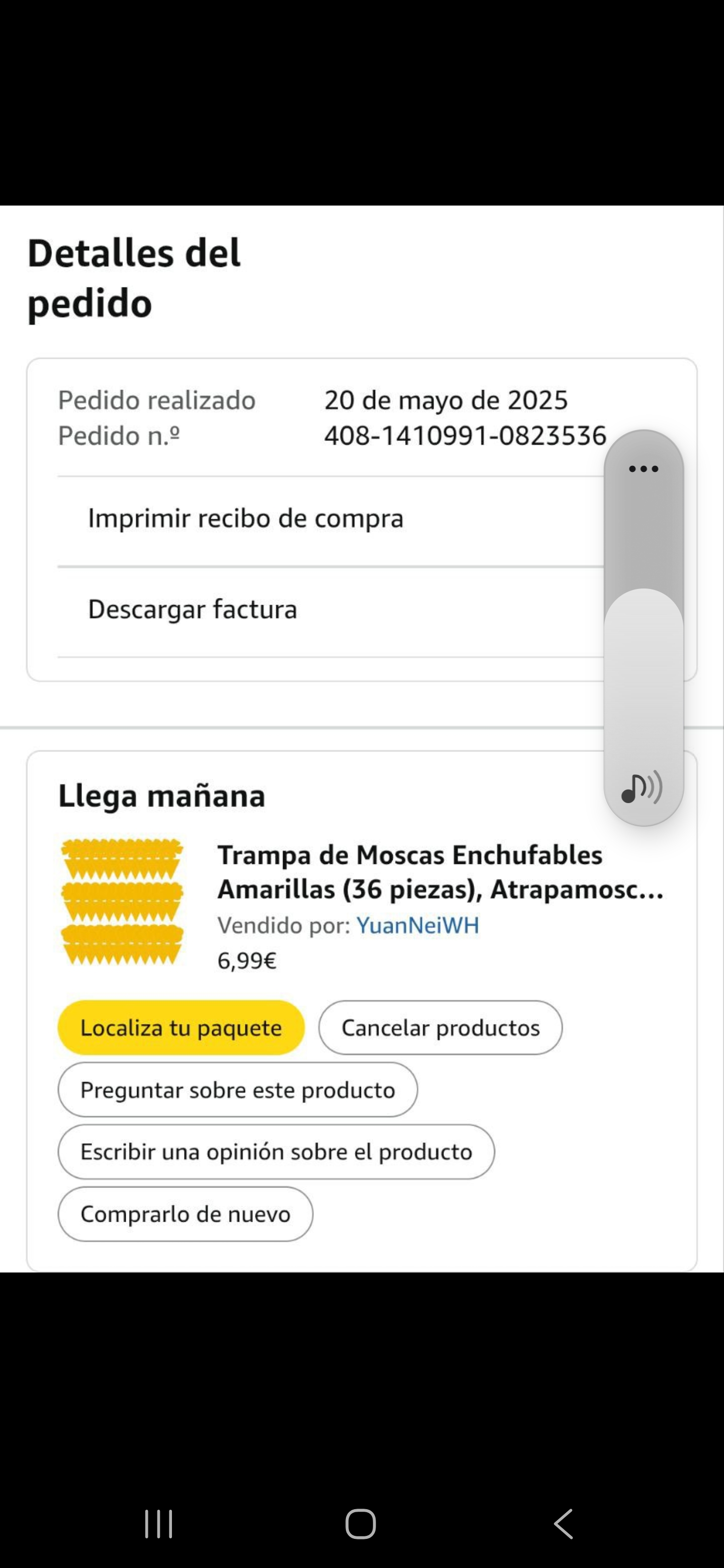Tap Cancelar productos button
Screen dimensions: 724x1568
(440, 1028)
